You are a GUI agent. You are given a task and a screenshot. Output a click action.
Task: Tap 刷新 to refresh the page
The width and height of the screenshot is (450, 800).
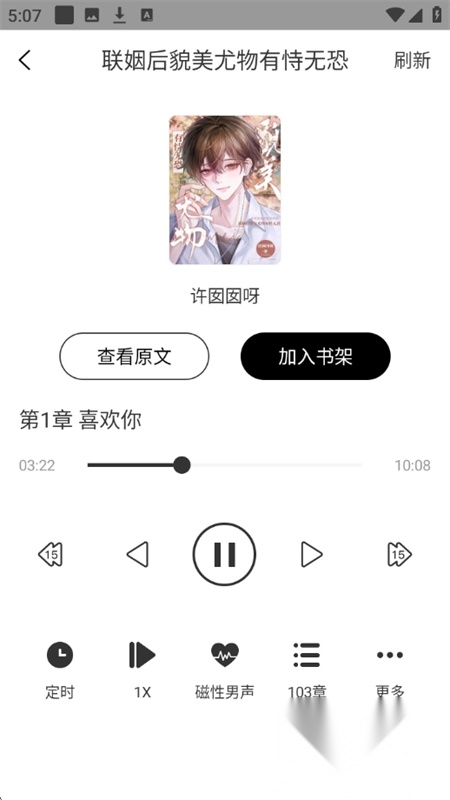[412, 60]
